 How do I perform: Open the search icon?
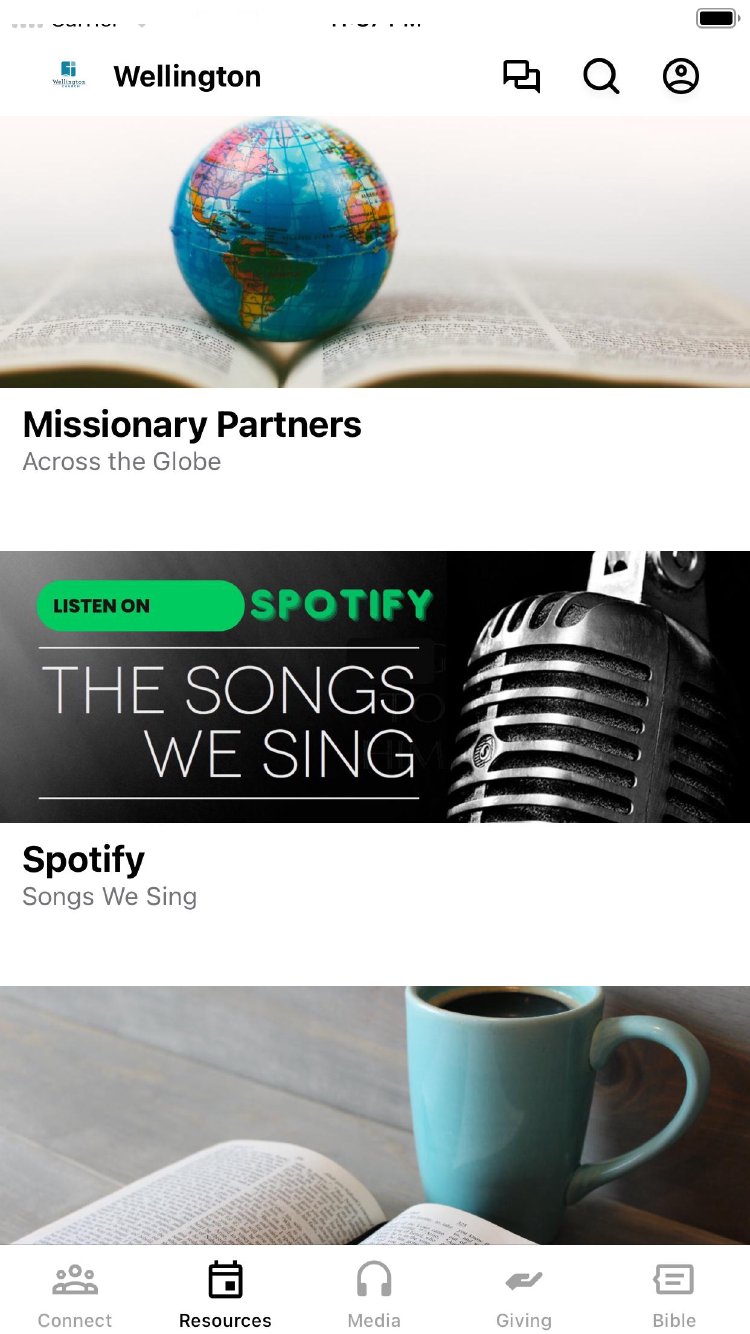(x=601, y=76)
